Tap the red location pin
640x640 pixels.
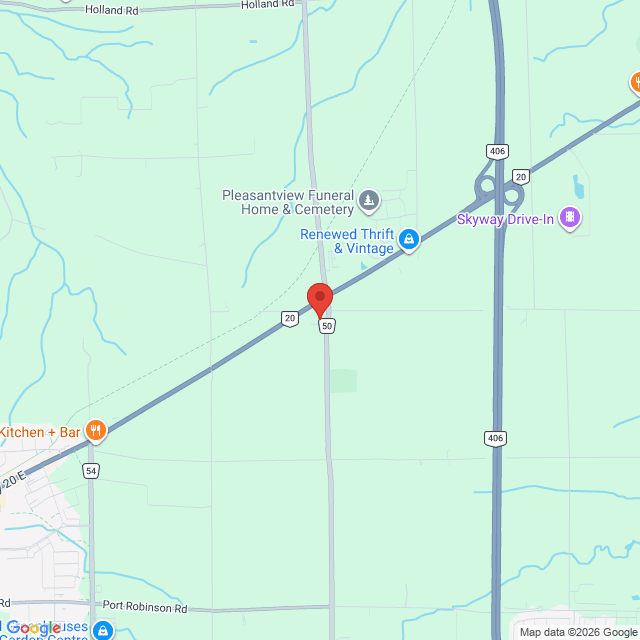coord(320,301)
